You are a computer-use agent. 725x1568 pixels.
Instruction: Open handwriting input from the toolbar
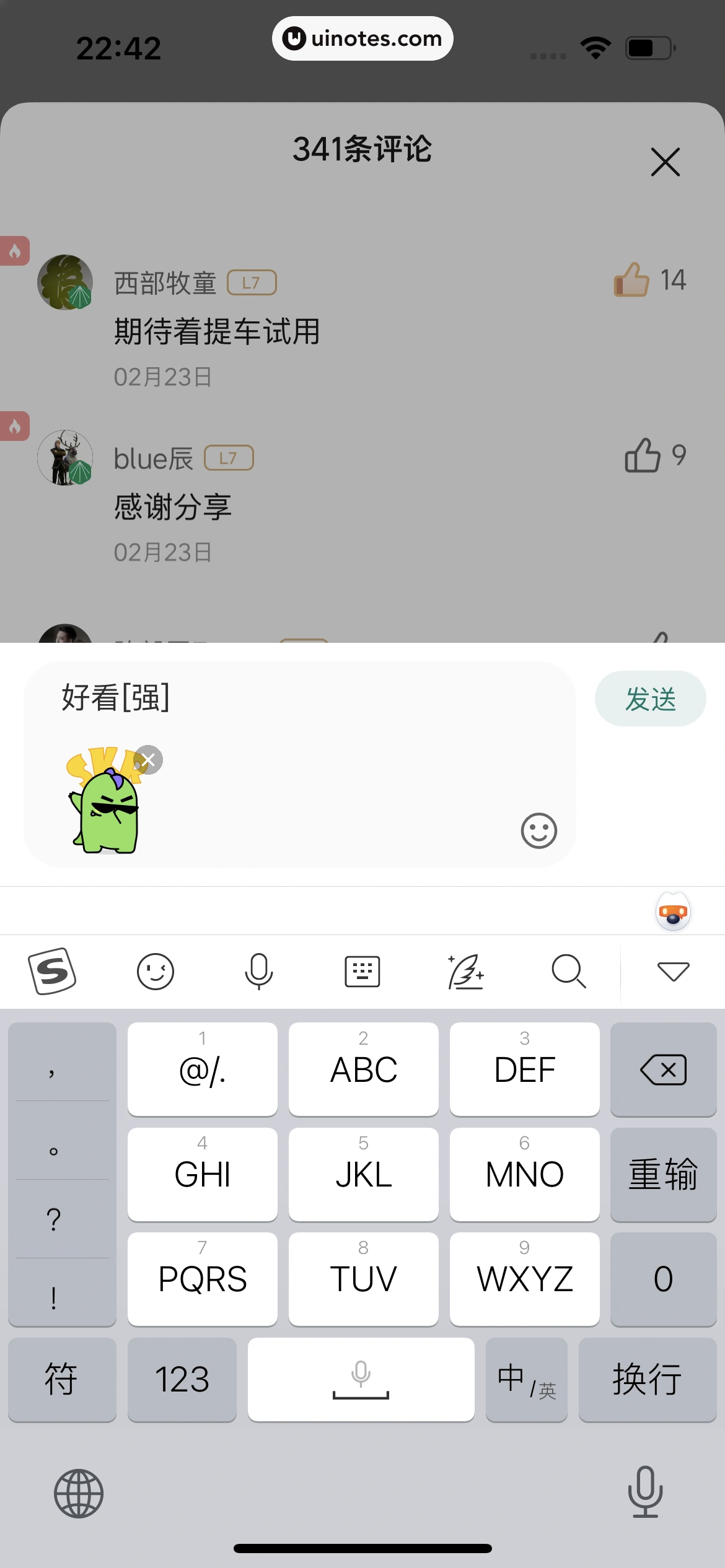[466, 971]
